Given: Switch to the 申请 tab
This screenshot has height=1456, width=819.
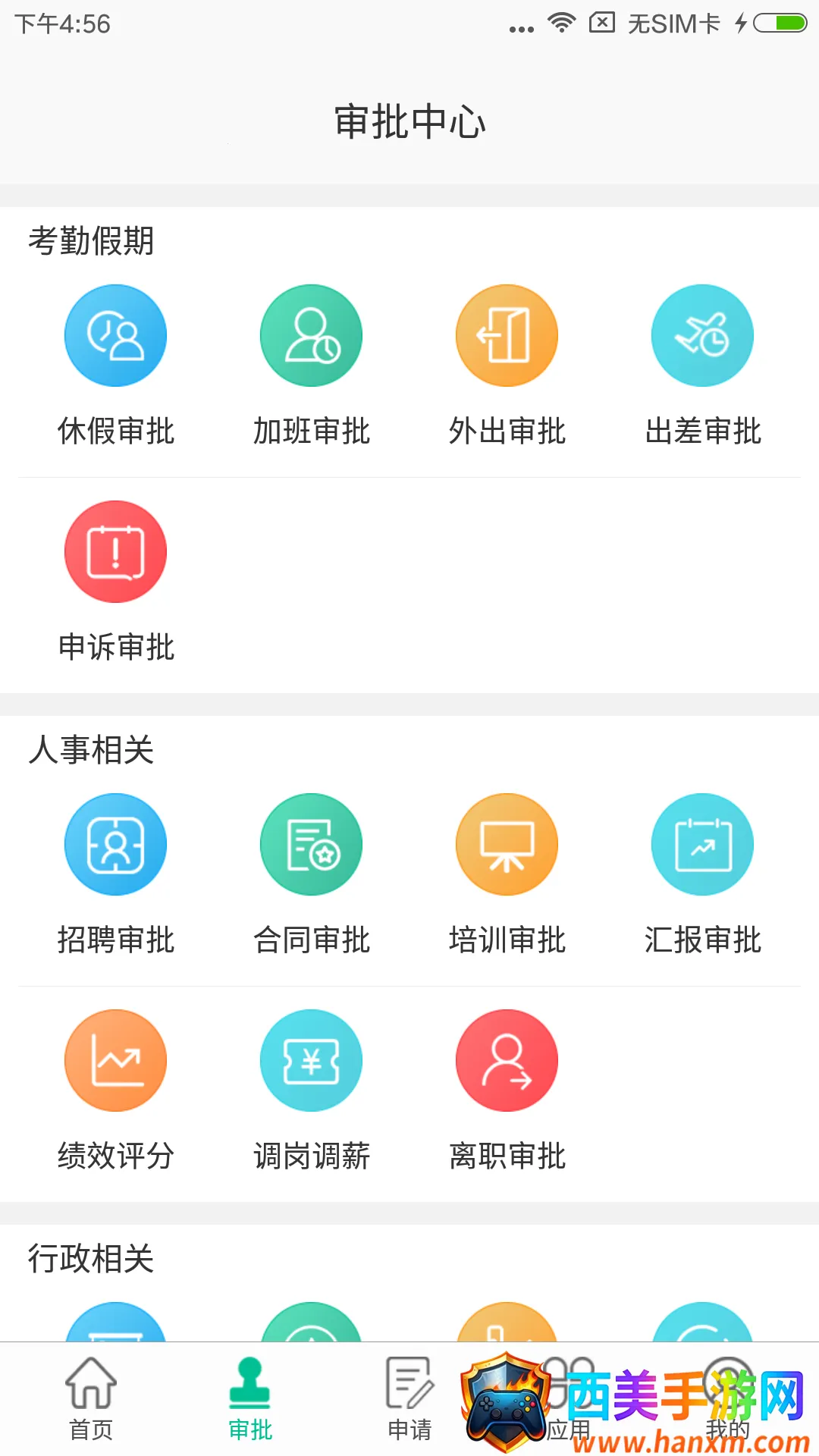Looking at the screenshot, I should point(409,1399).
